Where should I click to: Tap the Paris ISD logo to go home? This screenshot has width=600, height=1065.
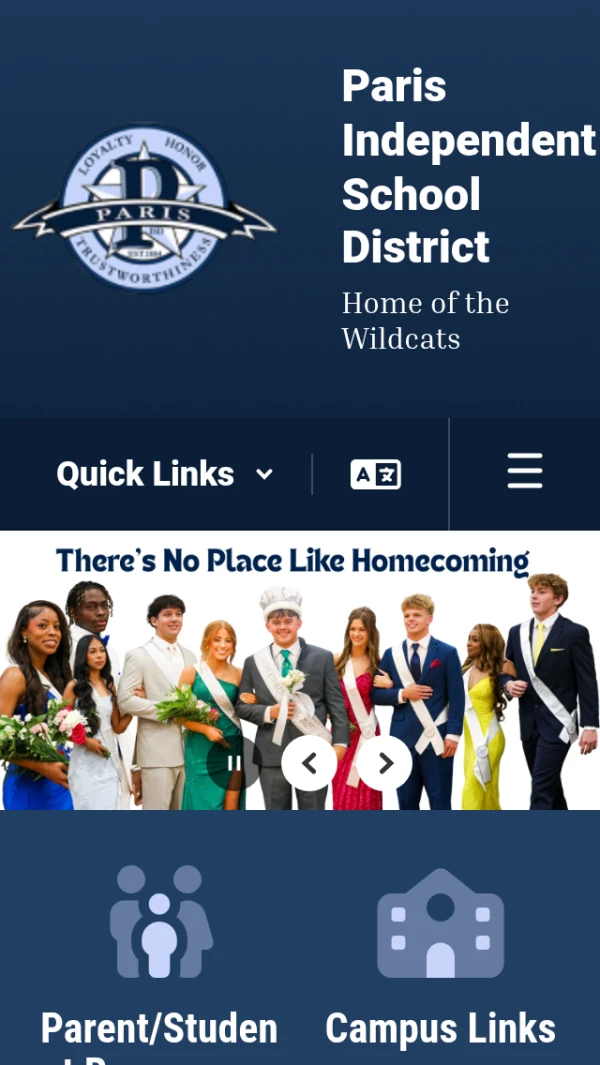click(144, 208)
